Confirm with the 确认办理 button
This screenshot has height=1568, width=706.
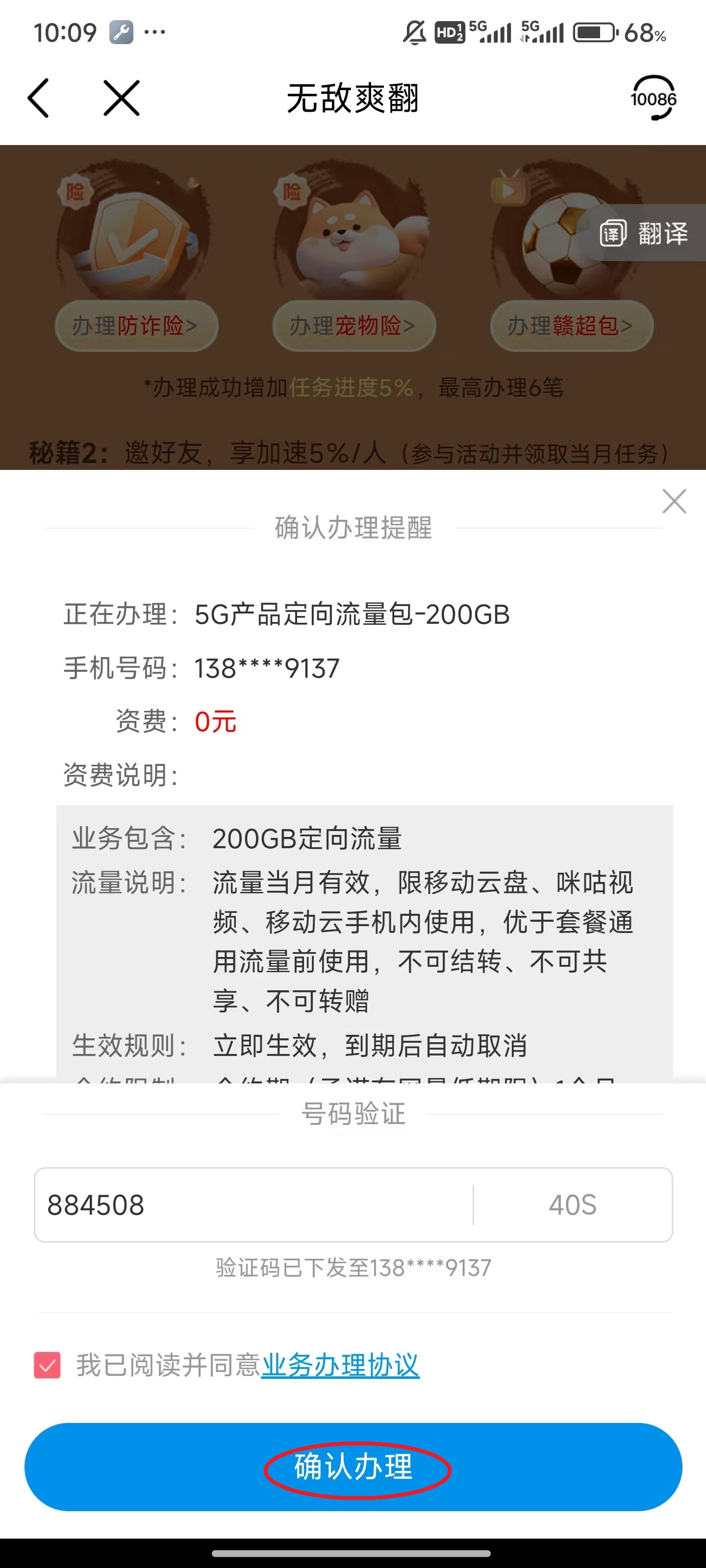(353, 1467)
